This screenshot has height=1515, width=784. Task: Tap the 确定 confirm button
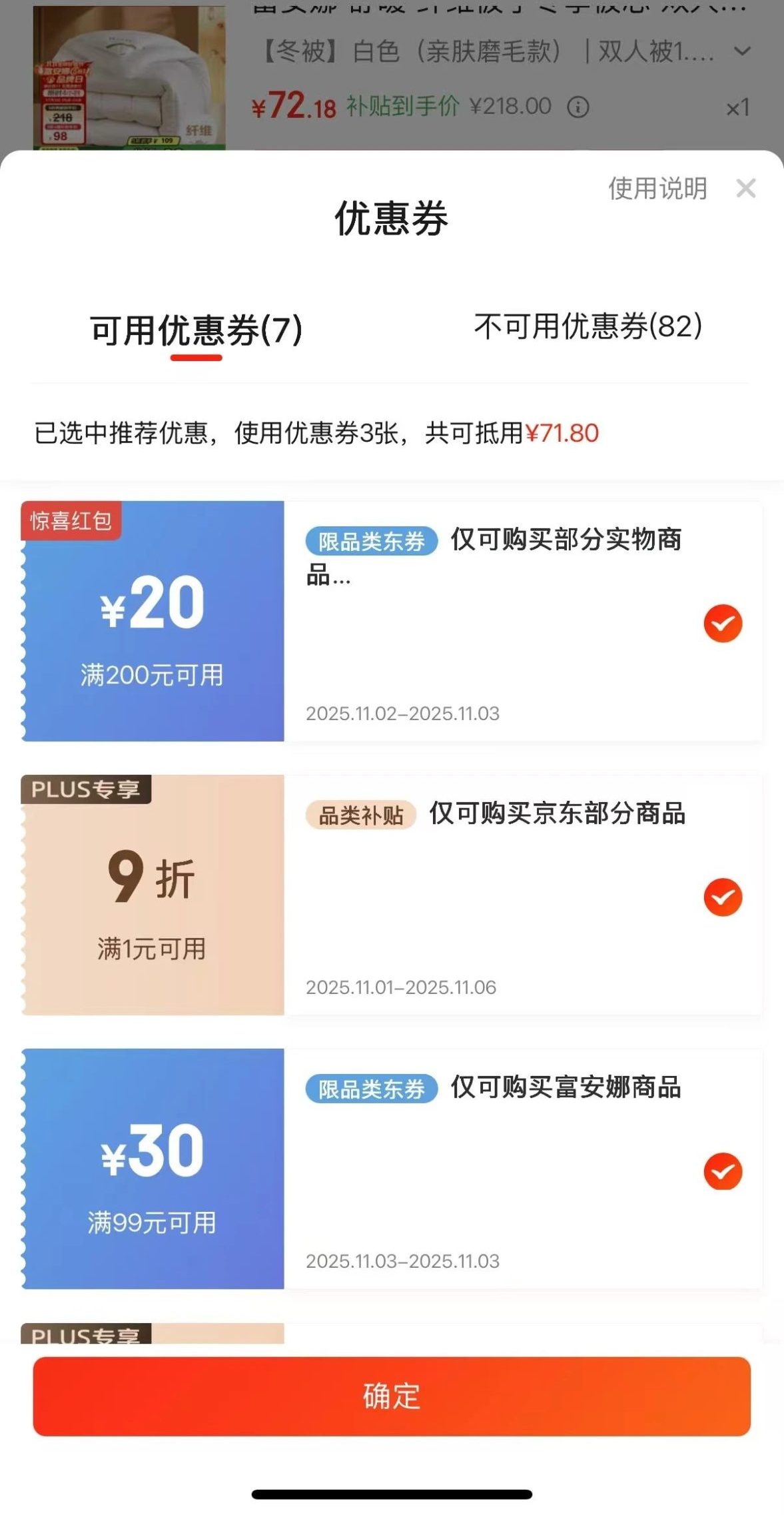392,1397
